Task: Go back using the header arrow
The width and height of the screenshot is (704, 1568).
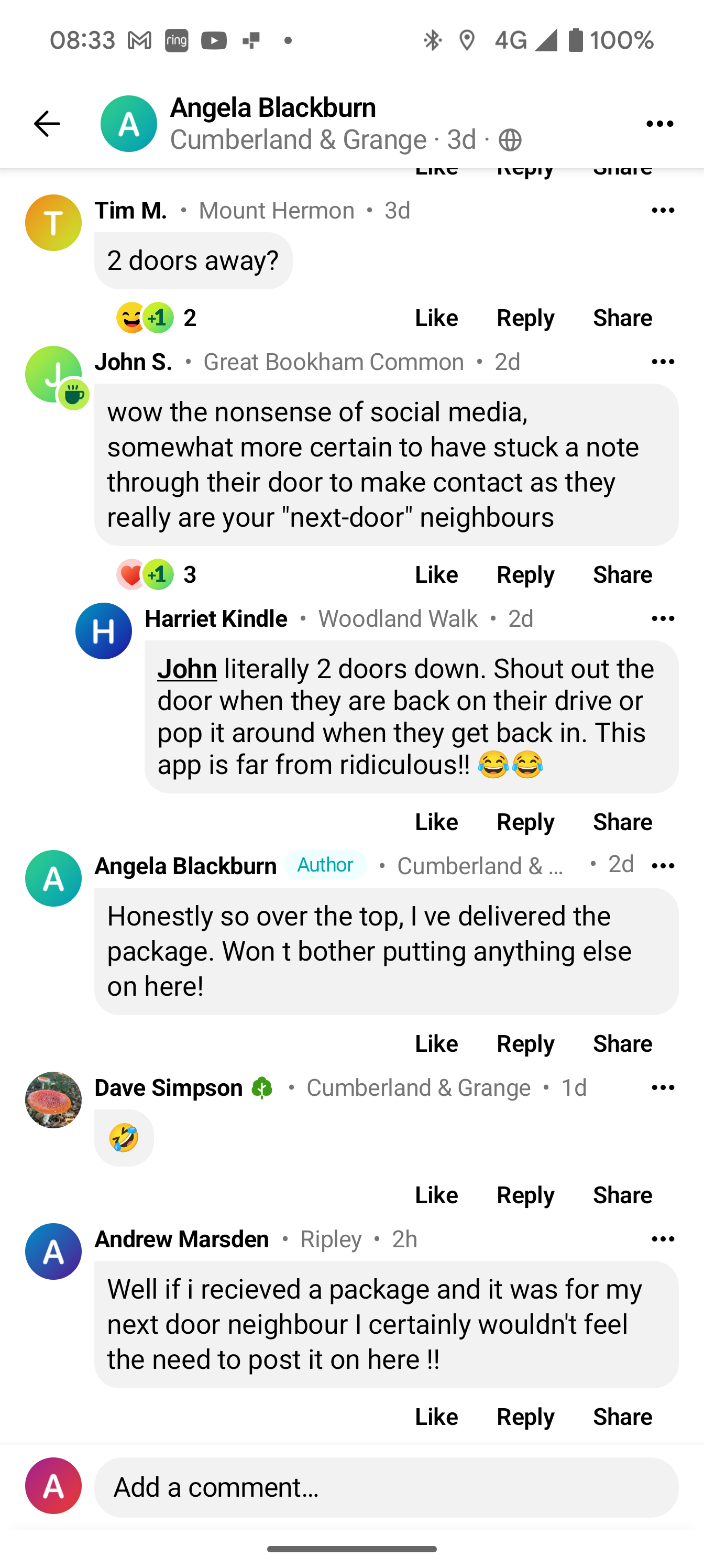Action: [47, 124]
